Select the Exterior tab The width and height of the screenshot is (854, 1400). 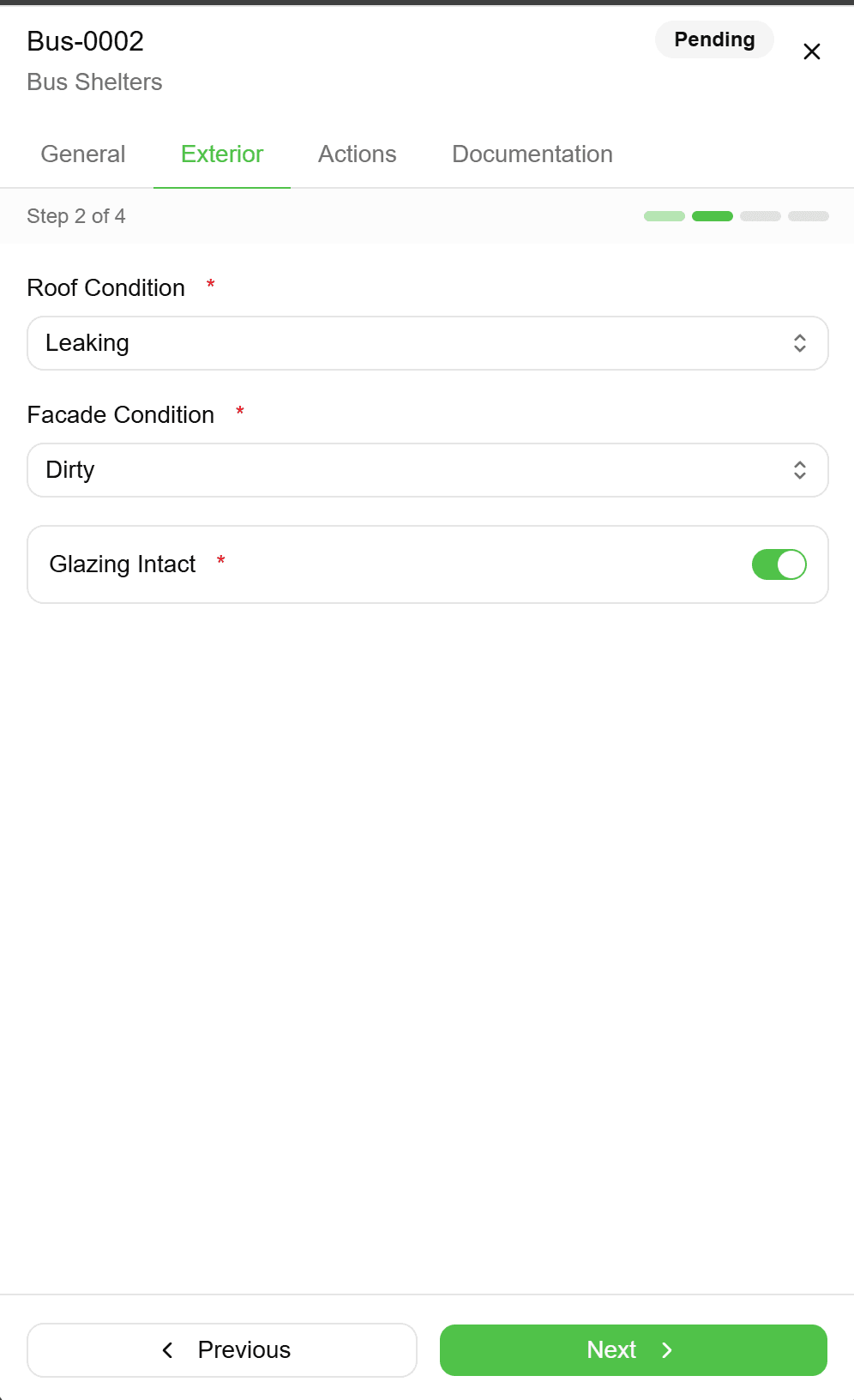[x=222, y=154]
